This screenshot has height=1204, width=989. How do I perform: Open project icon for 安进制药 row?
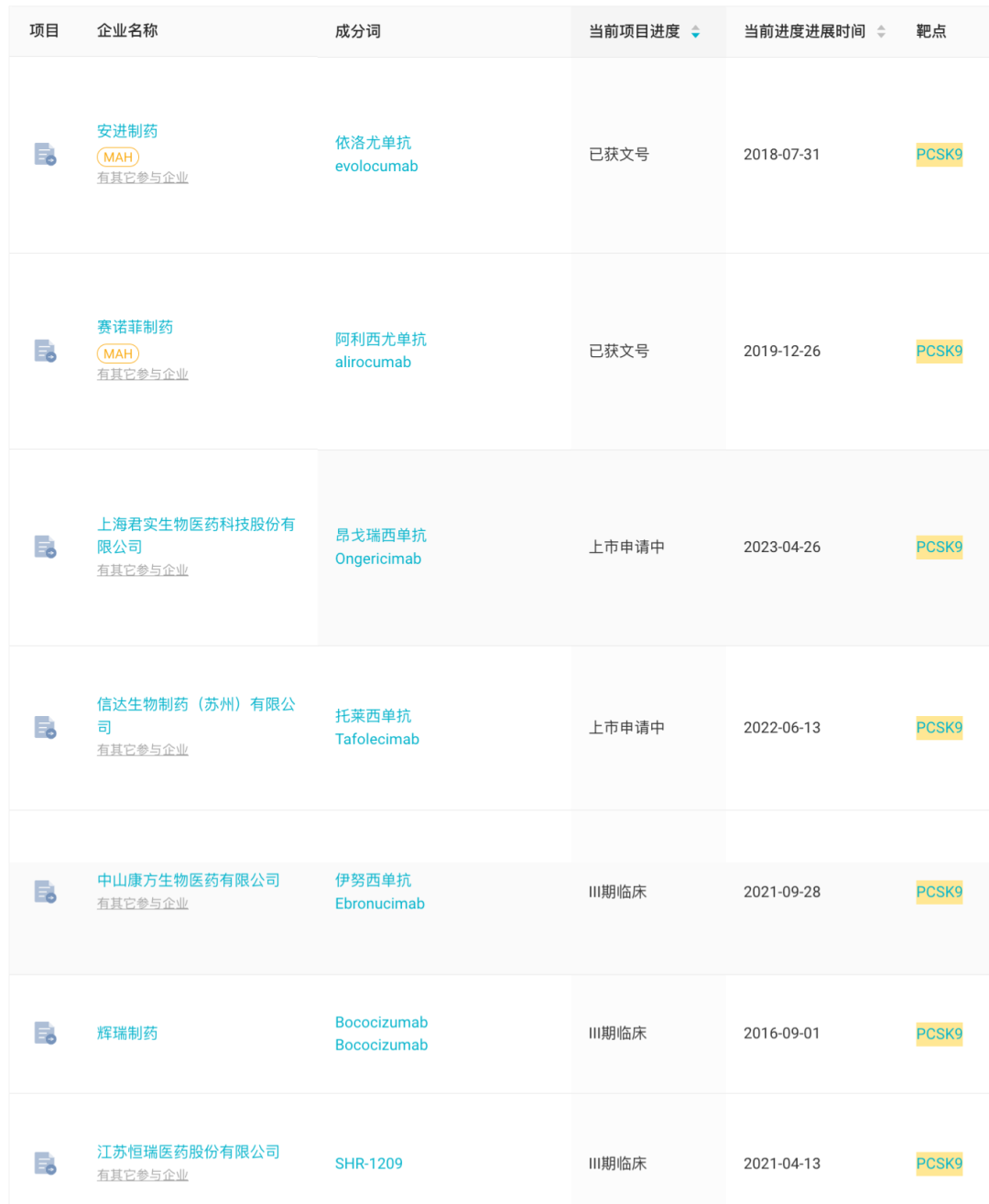(x=45, y=154)
